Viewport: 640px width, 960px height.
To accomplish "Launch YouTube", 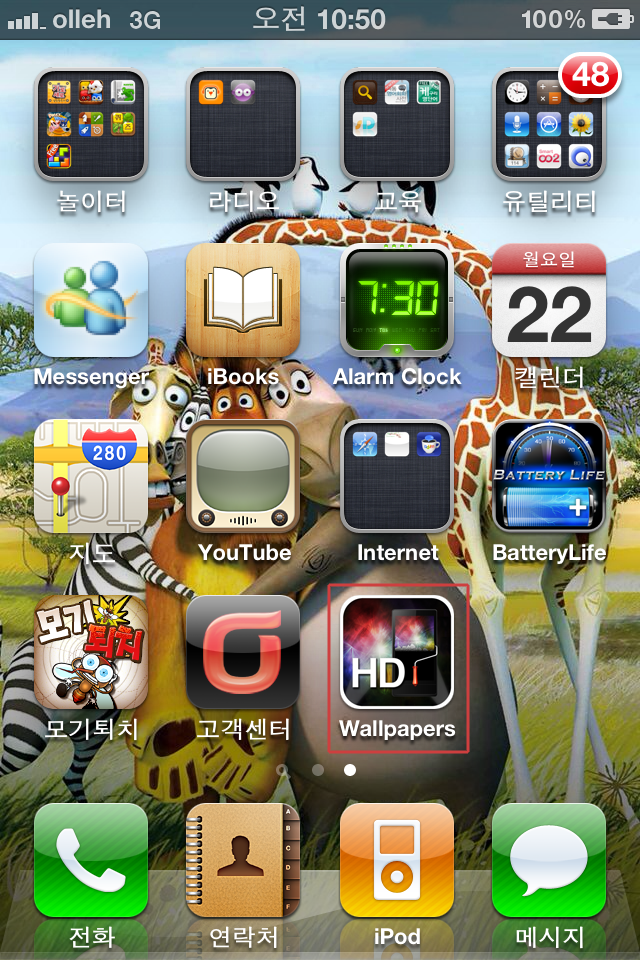I will click(x=243, y=476).
